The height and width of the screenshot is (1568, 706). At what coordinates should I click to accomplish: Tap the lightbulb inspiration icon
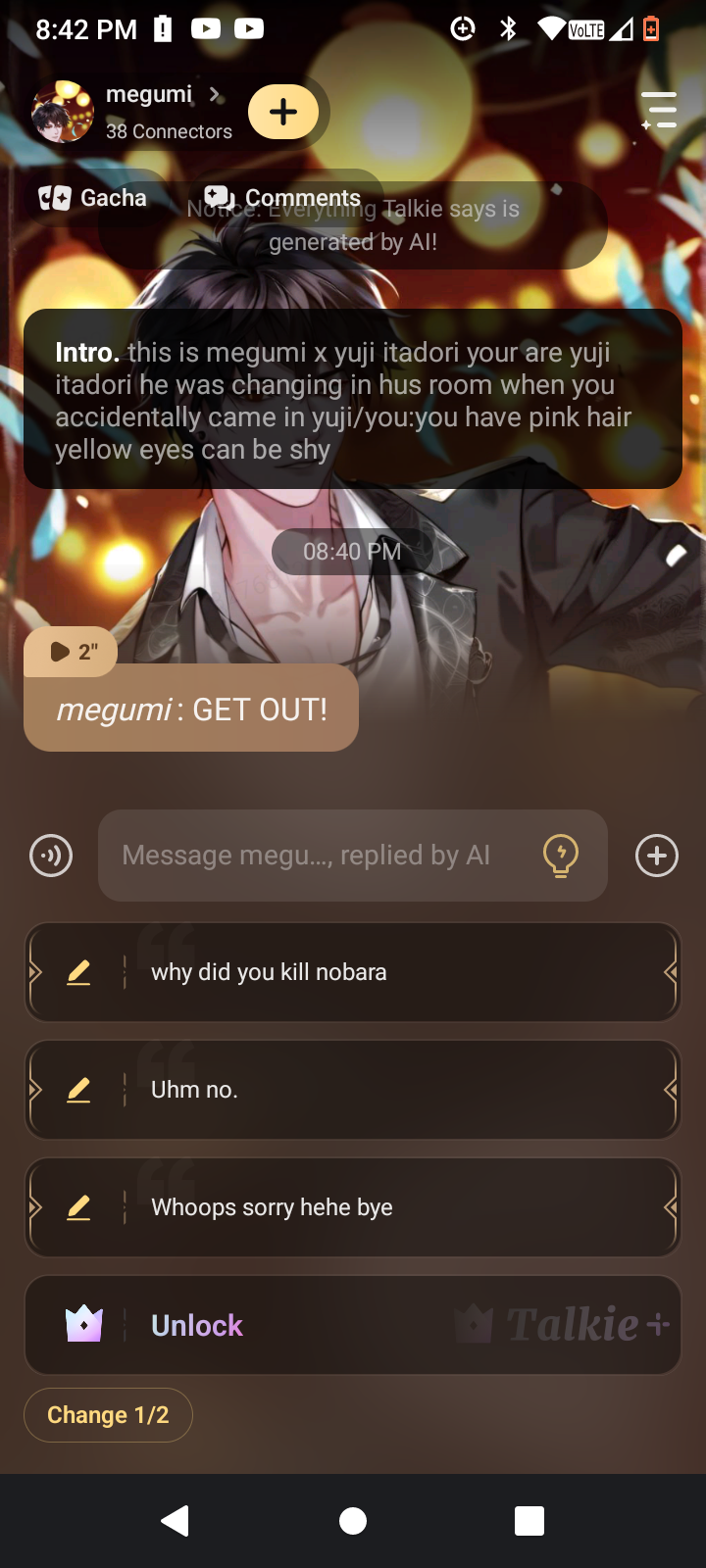click(561, 856)
